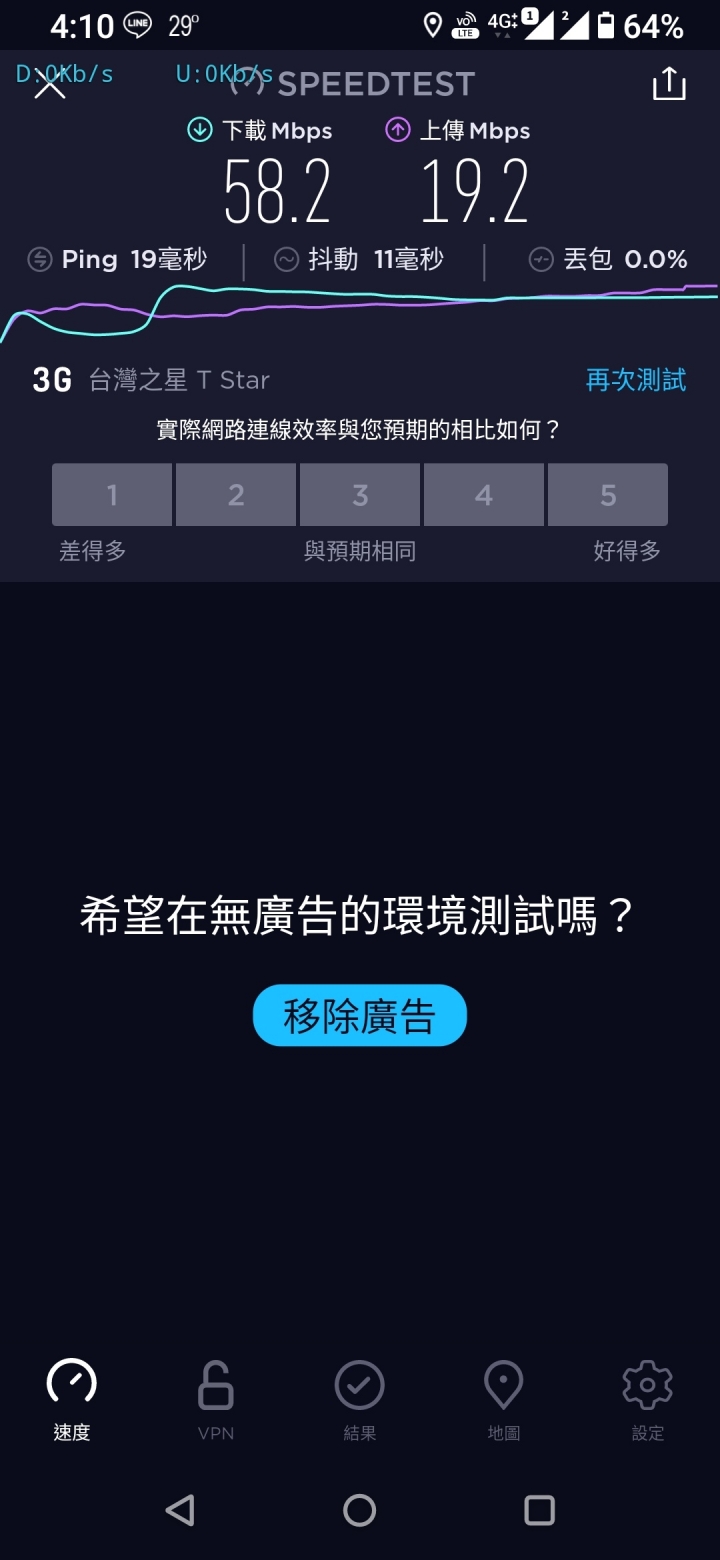Rate connection as 1 差得多
Image resolution: width=720 pixels, height=1560 pixels.
(x=112, y=495)
